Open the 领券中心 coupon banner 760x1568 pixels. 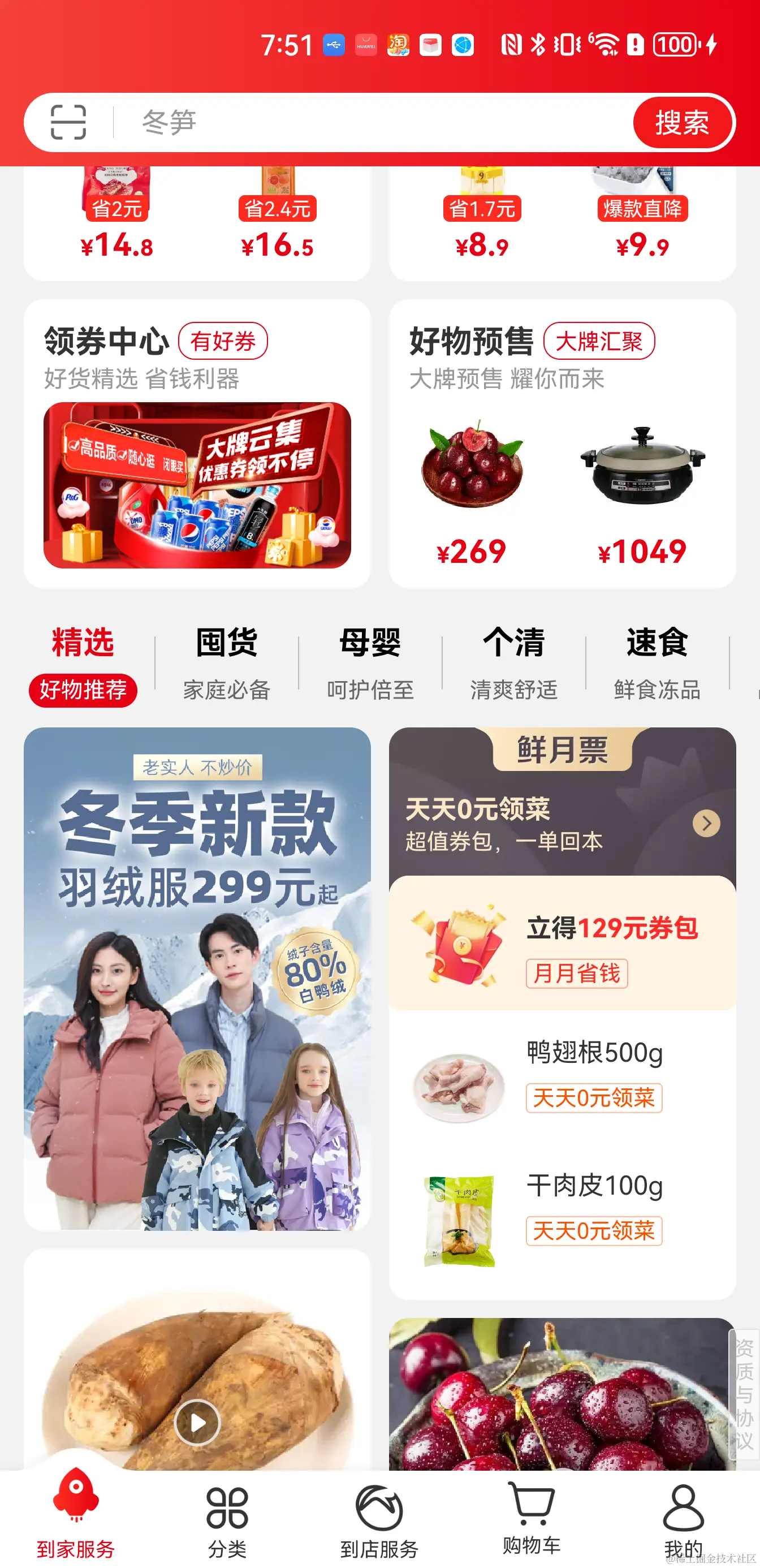(197, 485)
